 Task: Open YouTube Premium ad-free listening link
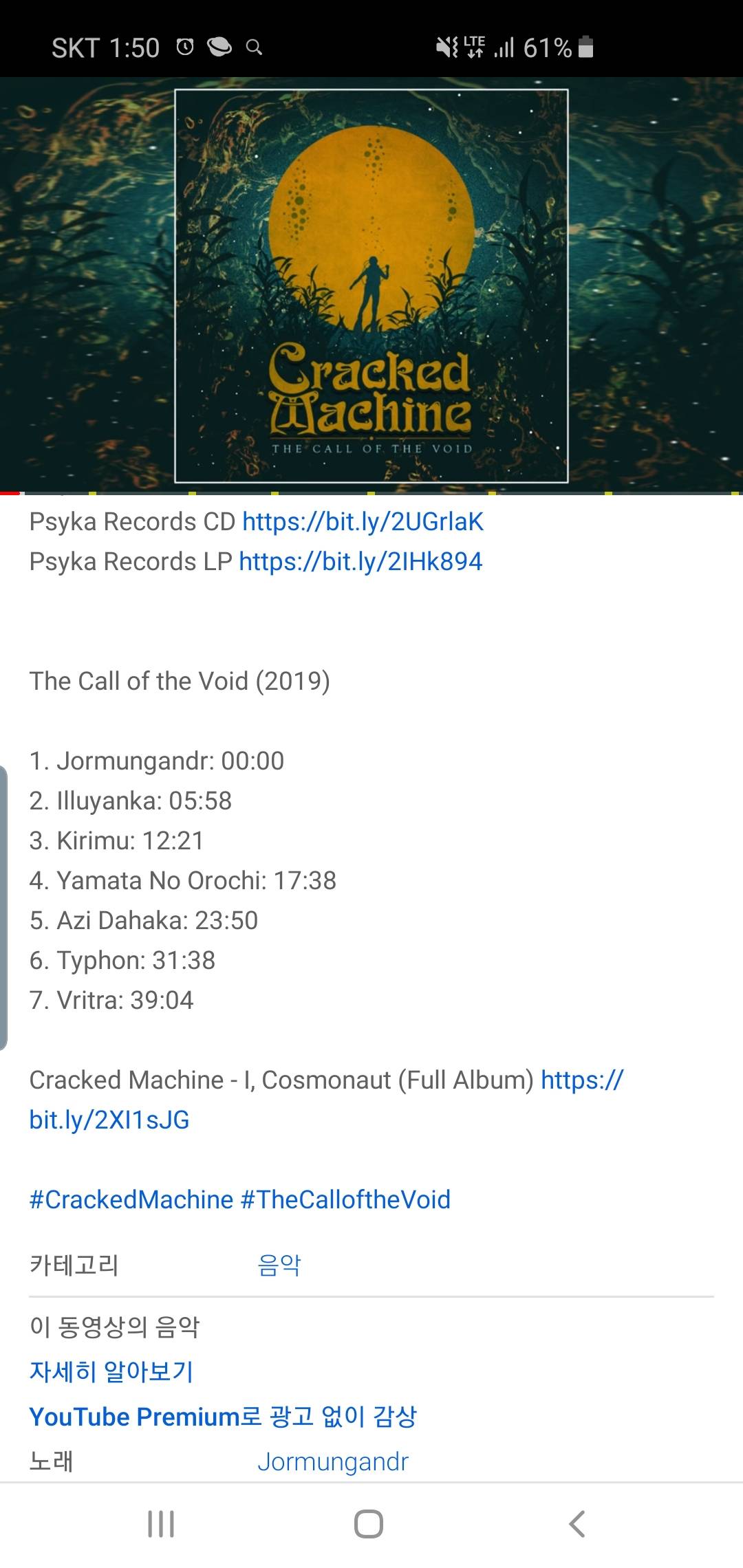pyautogui.click(x=223, y=1417)
